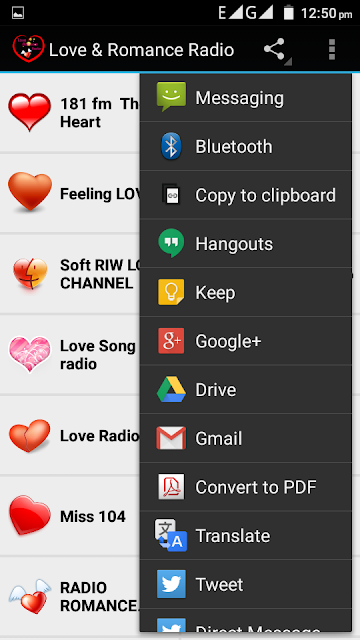The width and height of the screenshot is (360, 640).
Task: Share through Hangouts
Action: coord(245,244)
